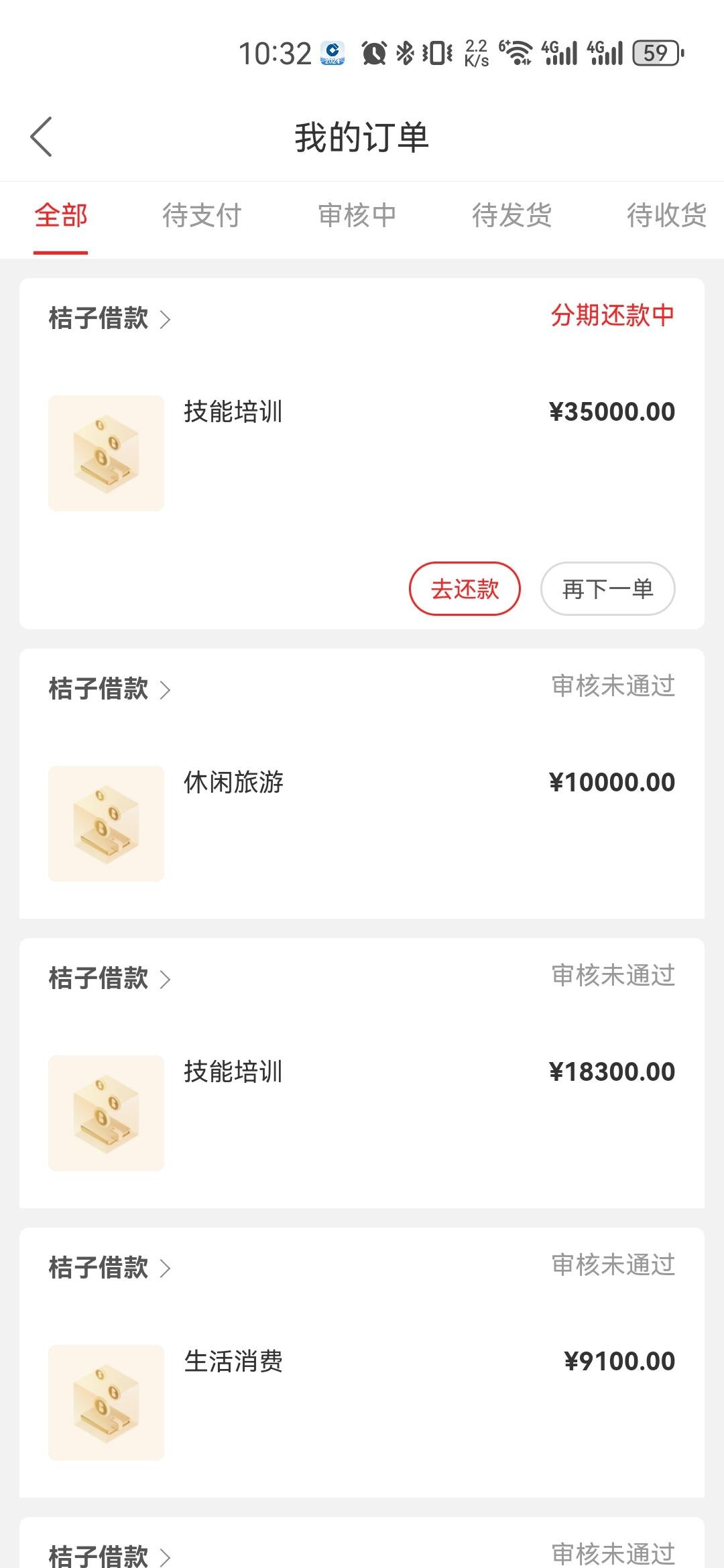View the ¥18300.00 技能培训 order

[362, 1113]
